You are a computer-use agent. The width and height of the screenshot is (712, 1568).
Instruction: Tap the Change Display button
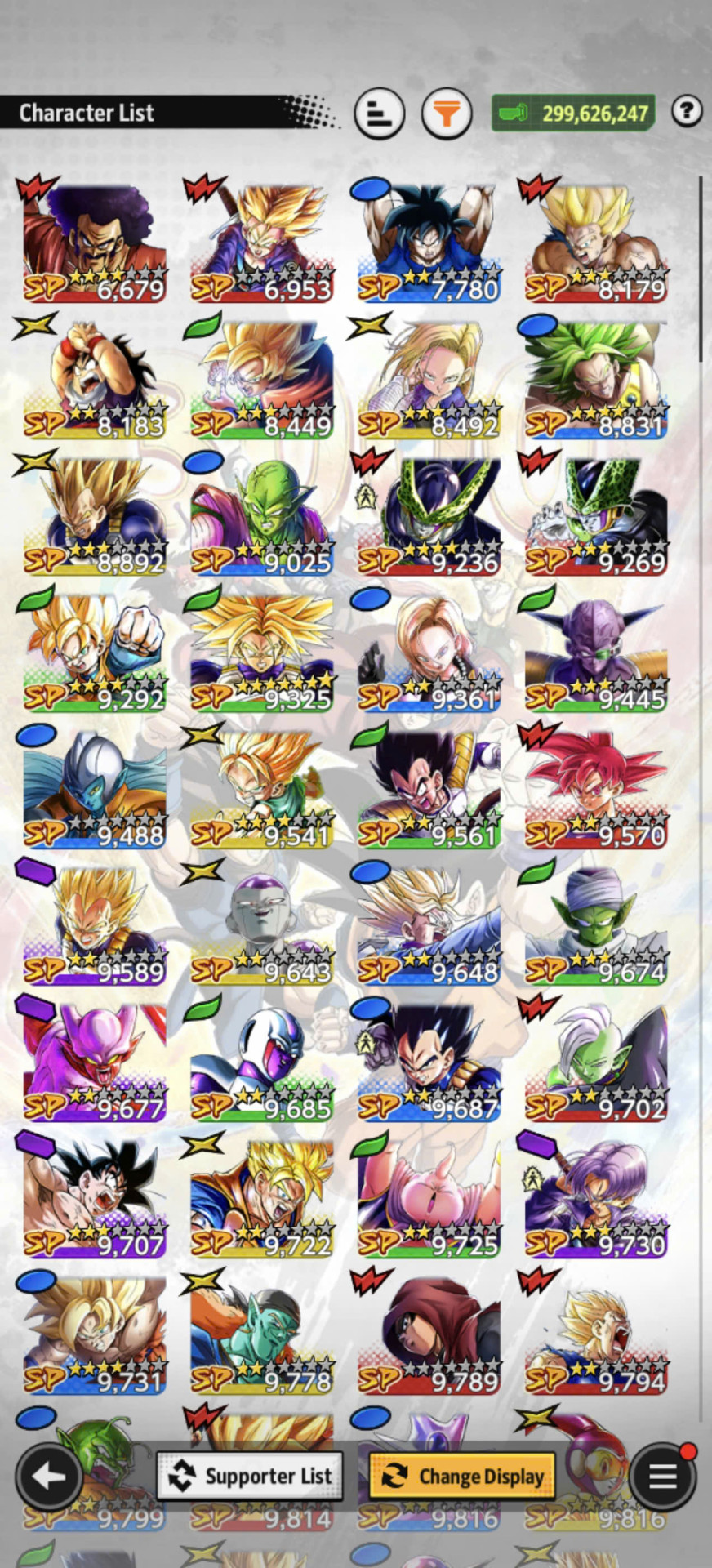pyautogui.click(x=463, y=1476)
